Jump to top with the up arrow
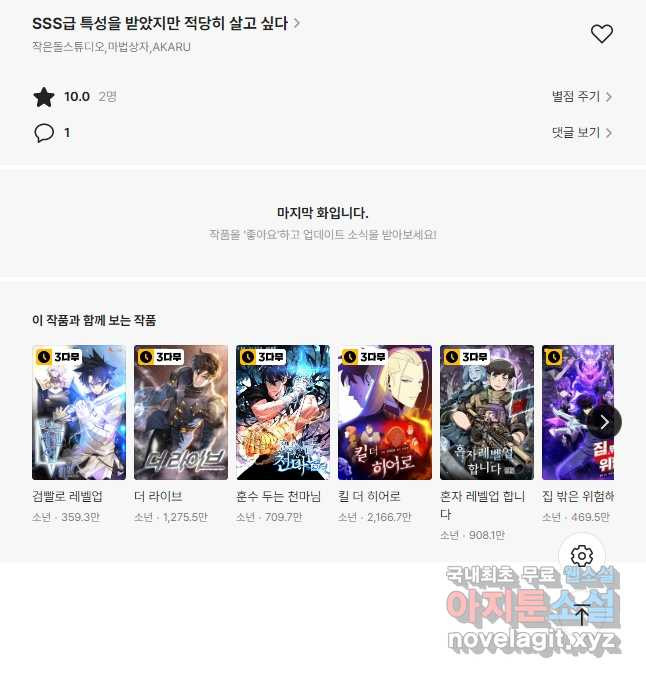 pos(582,613)
